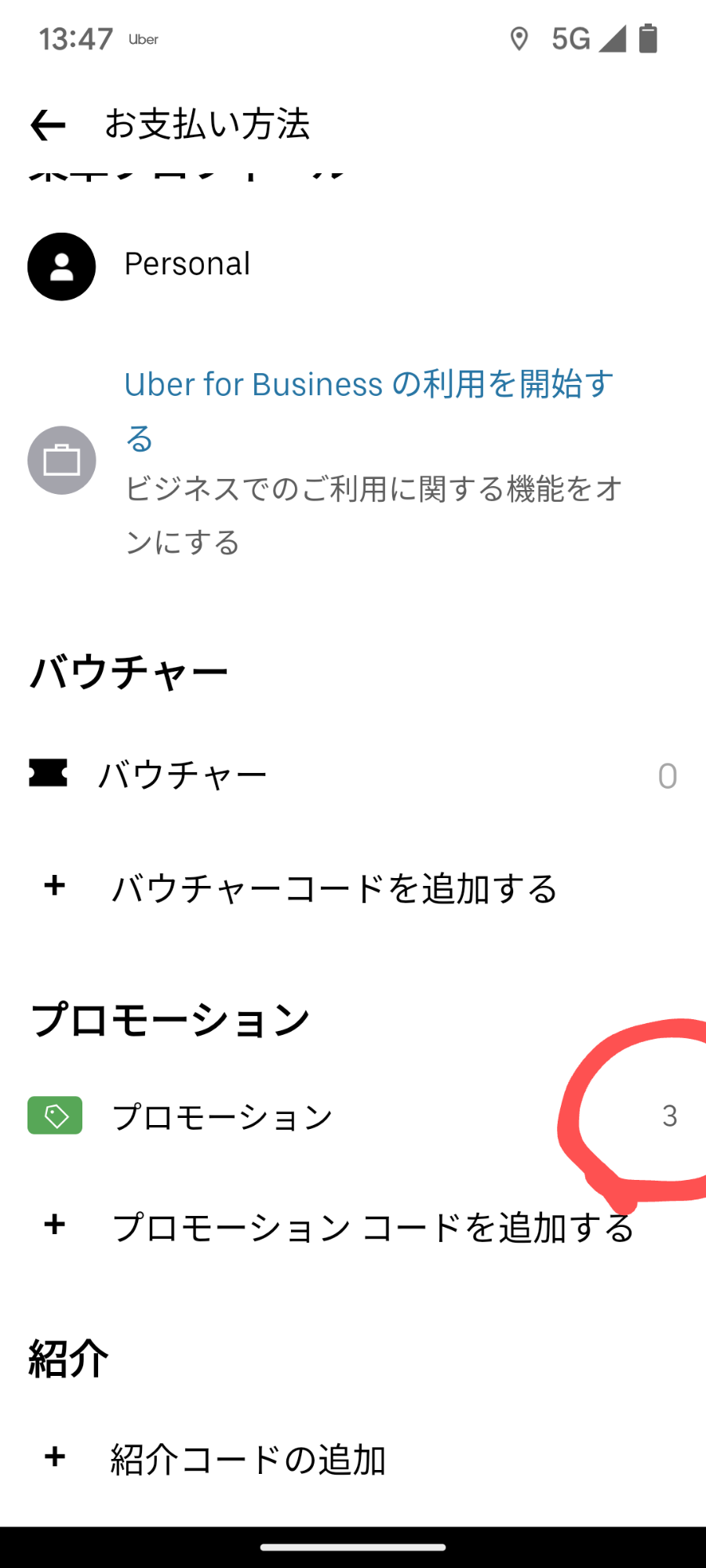This screenshot has width=706, height=1568.
Task: Tap バウチャーコードを追加する
Action: pyautogui.click(x=353, y=888)
